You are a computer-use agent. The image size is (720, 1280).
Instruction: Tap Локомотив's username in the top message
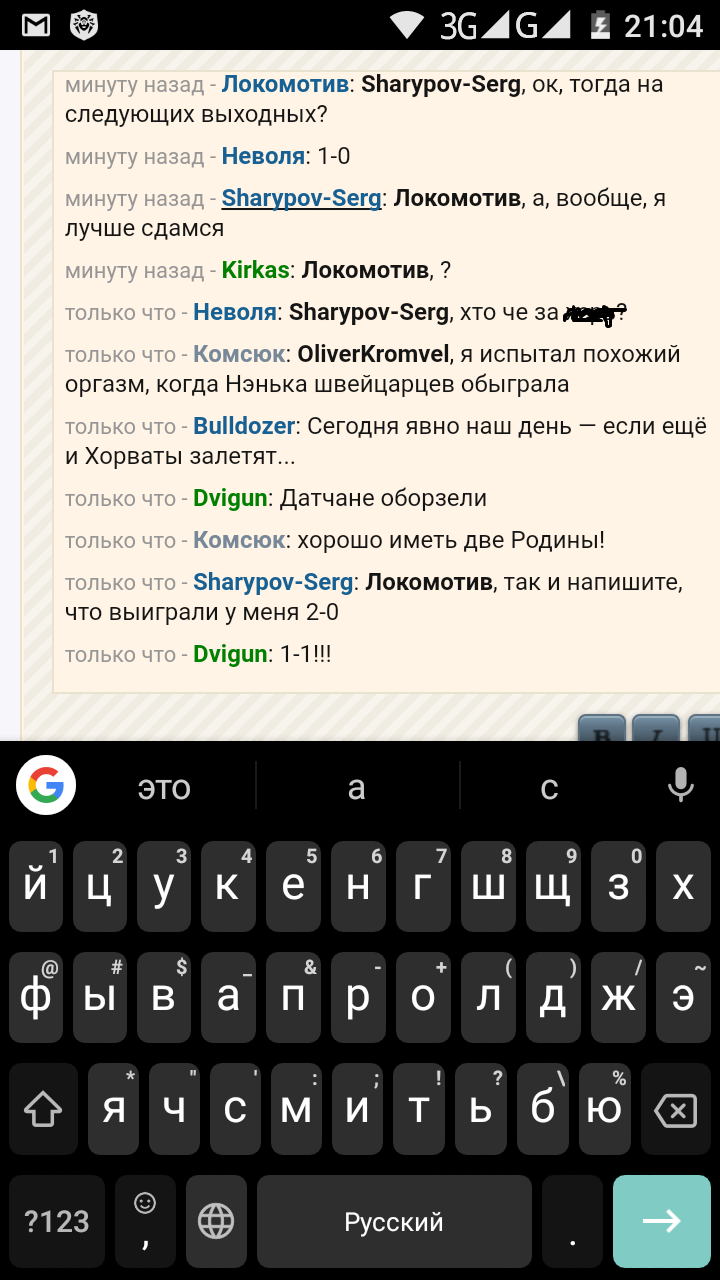click(x=285, y=84)
